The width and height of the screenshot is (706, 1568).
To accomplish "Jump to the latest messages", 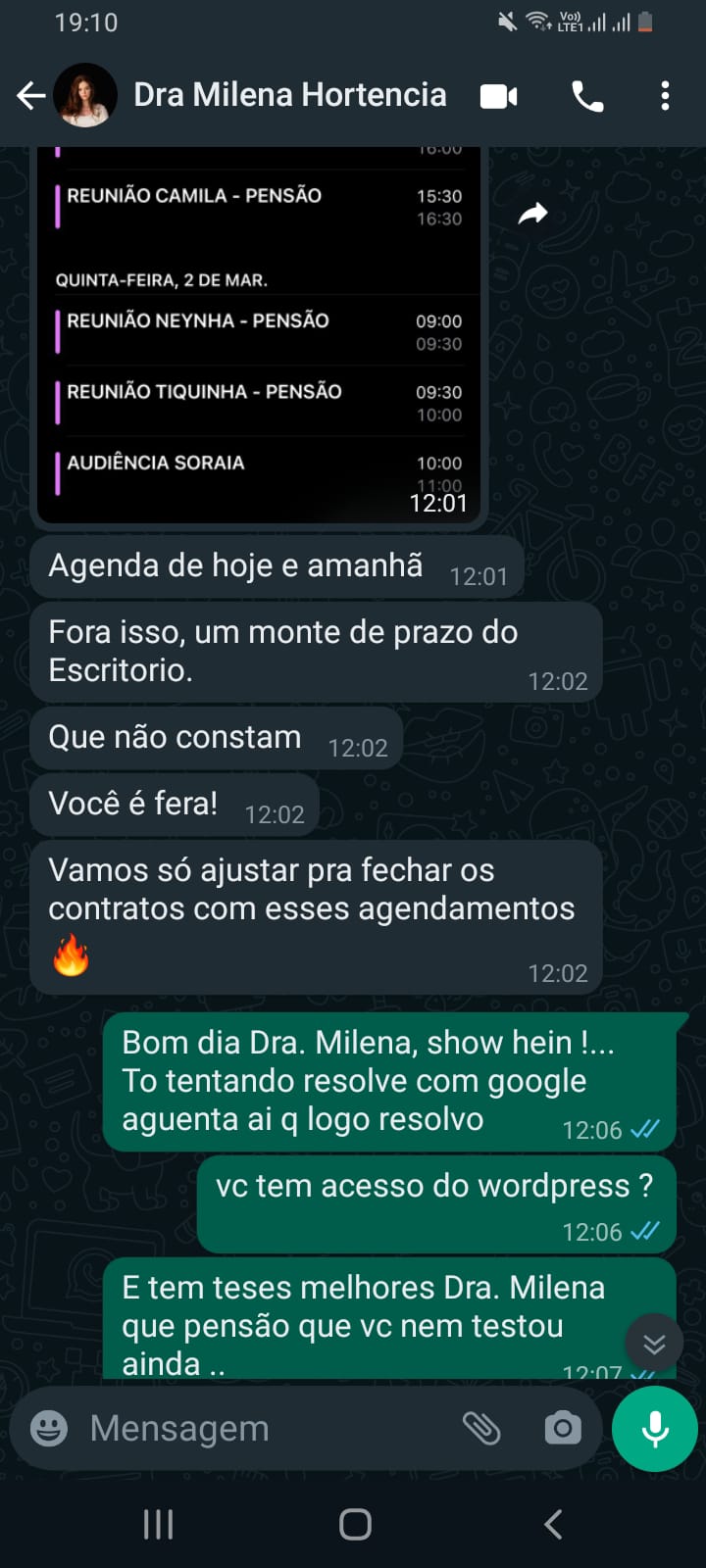I will pyautogui.click(x=654, y=1344).
